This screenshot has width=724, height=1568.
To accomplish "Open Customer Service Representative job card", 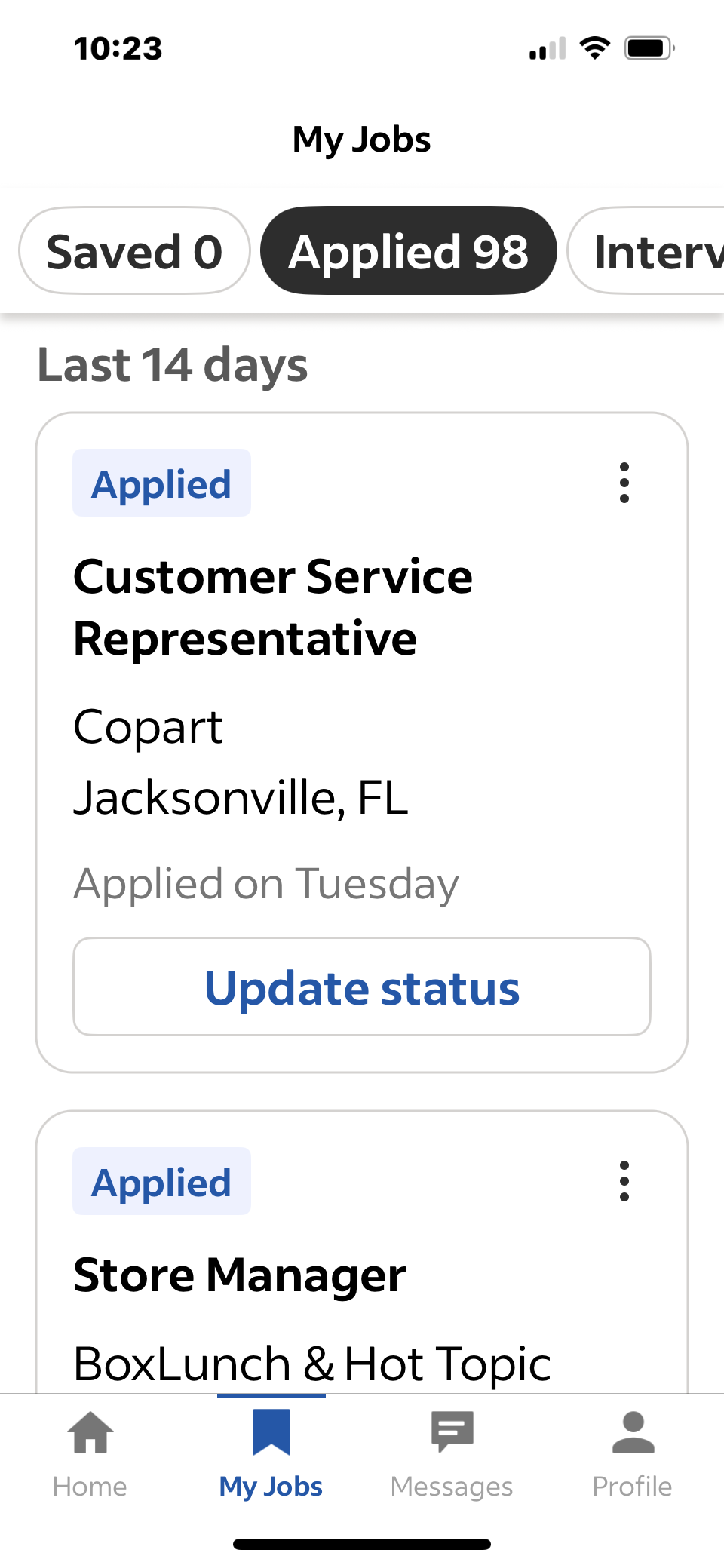I will (273, 607).
